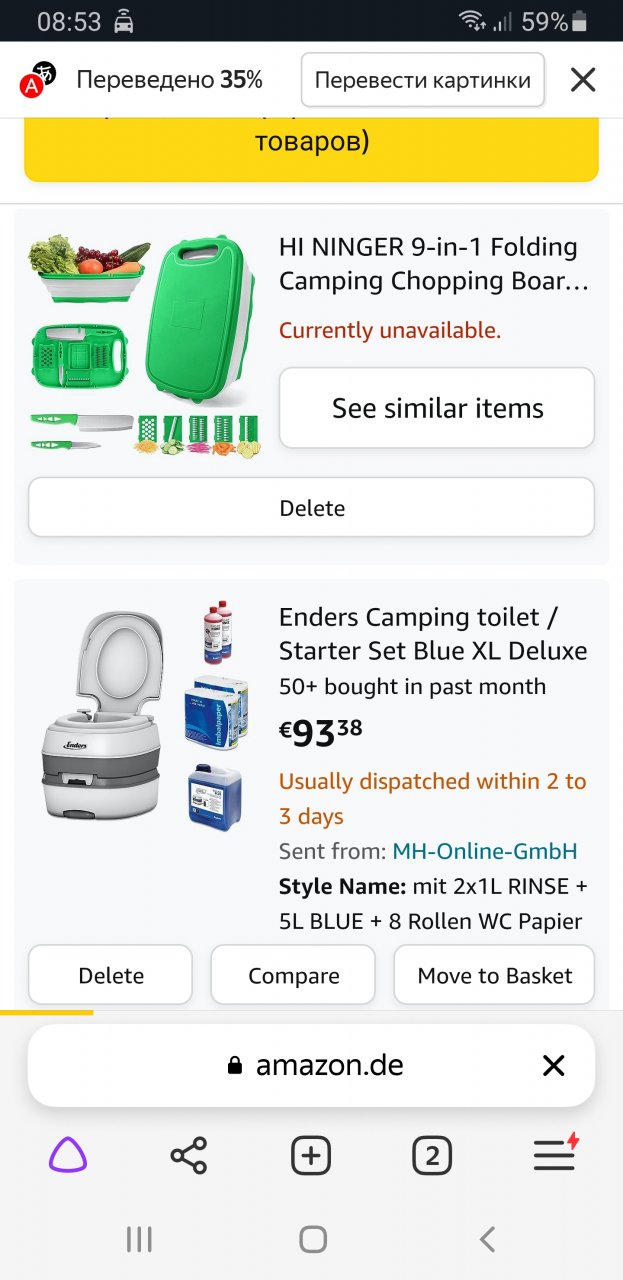This screenshot has width=623, height=1280.
Task: Open the browser menu
Action: 554,1156
